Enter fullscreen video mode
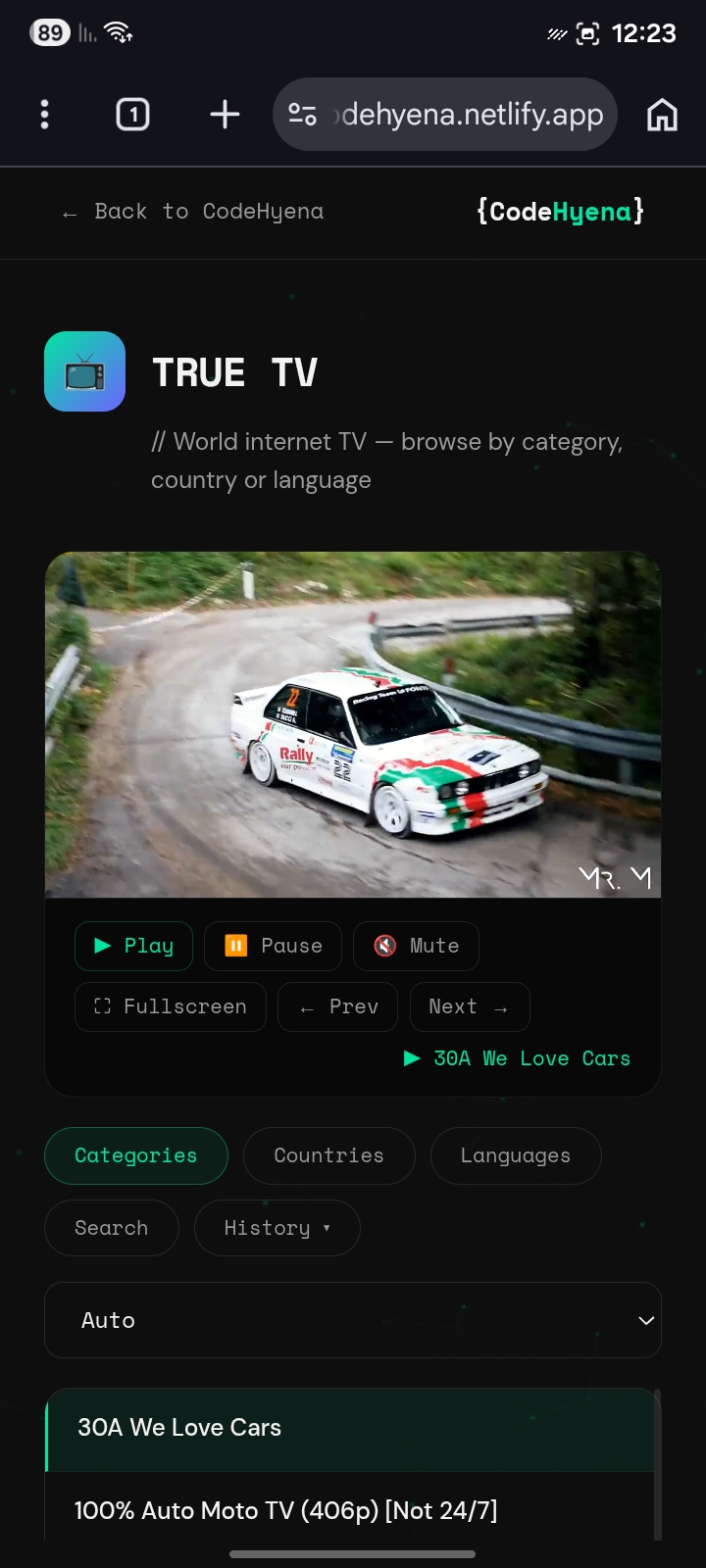 tap(171, 1007)
